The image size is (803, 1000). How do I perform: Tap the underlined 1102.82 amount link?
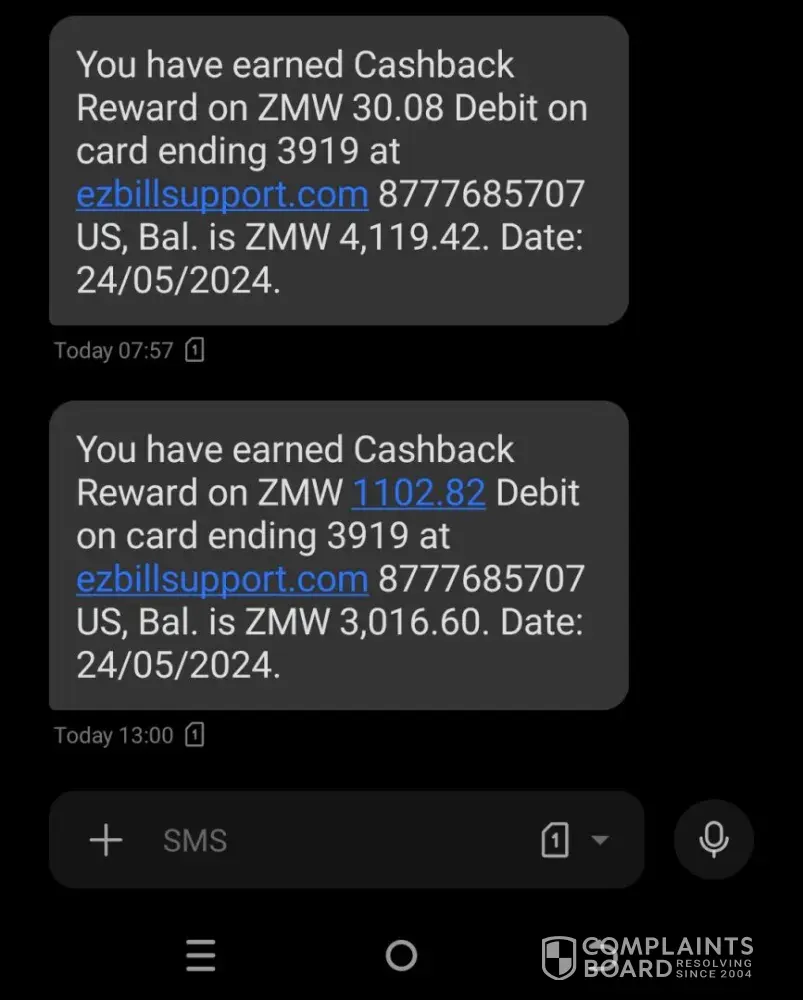[x=418, y=492]
